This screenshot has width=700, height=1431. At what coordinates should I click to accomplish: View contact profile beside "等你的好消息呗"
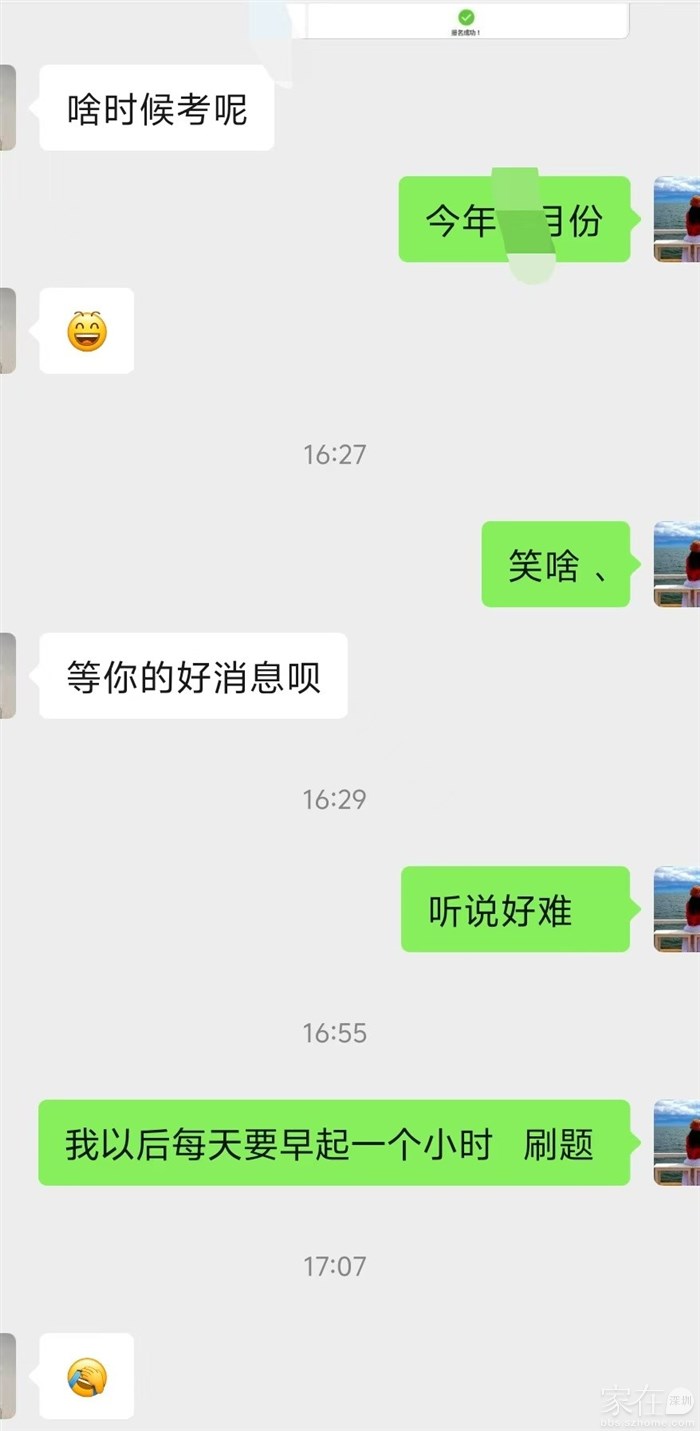(8, 675)
